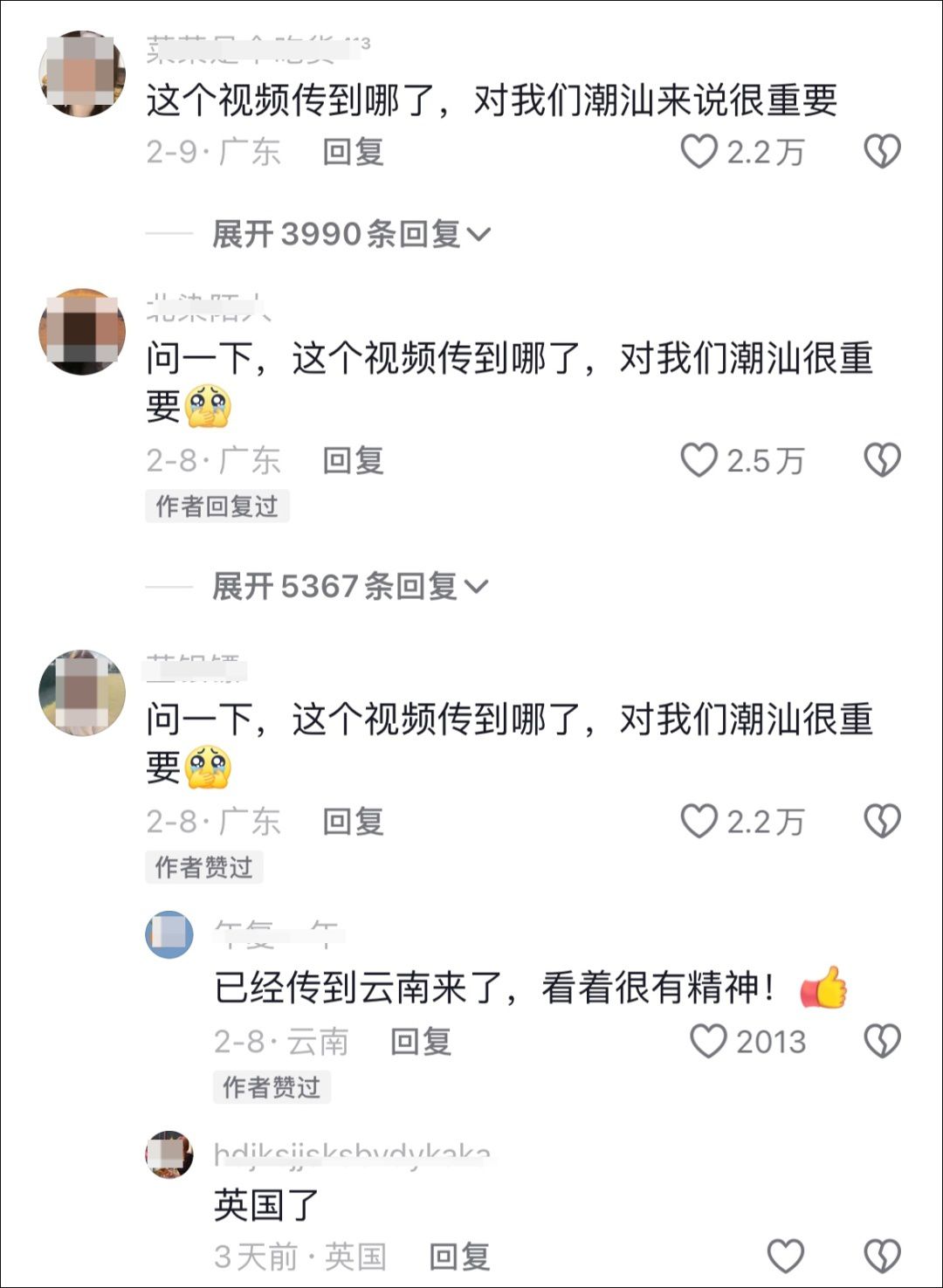The height and width of the screenshot is (1288, 943).
Task: Like the comment with 2.5万 likes
Action: (x=699, y=460)
